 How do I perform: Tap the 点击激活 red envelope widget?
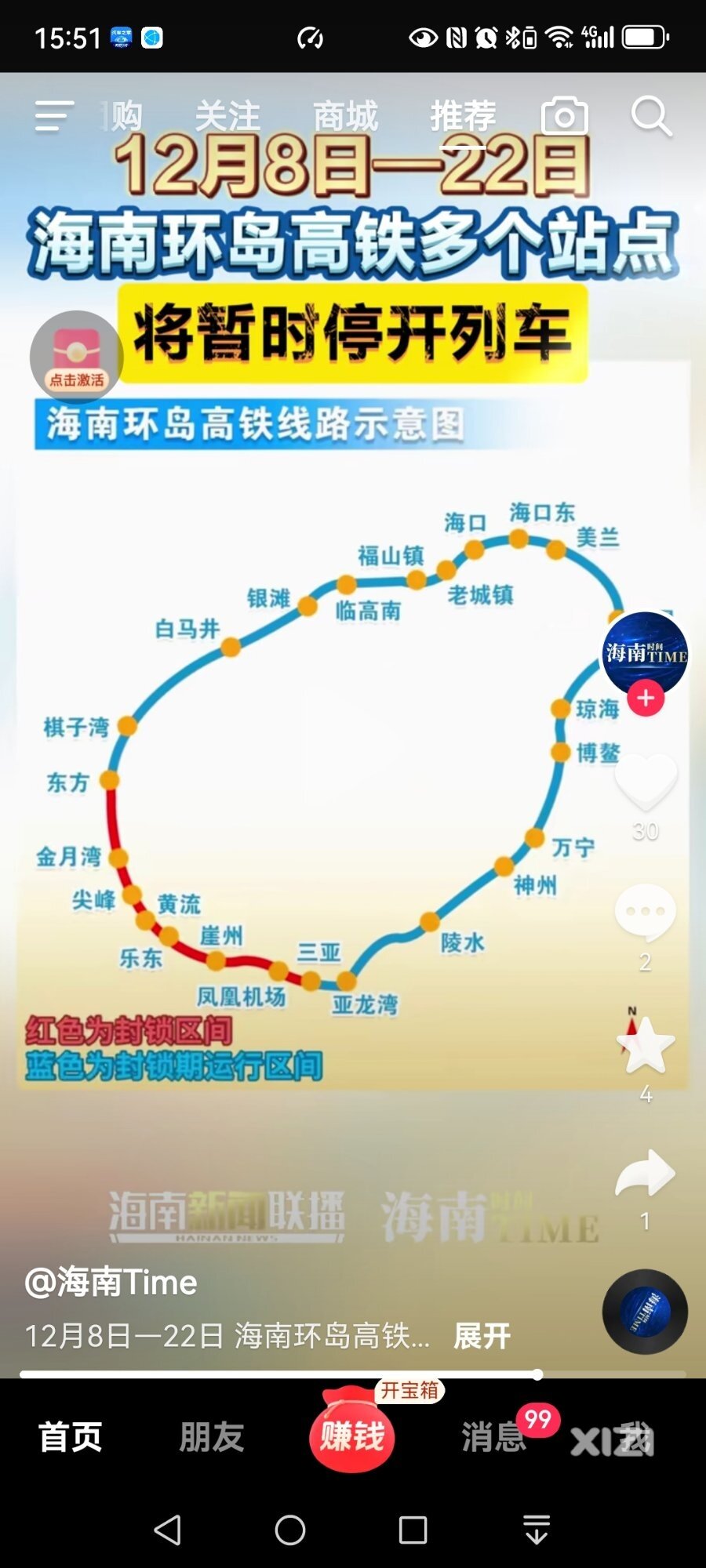pyautogui.click(x=76, y=357)
